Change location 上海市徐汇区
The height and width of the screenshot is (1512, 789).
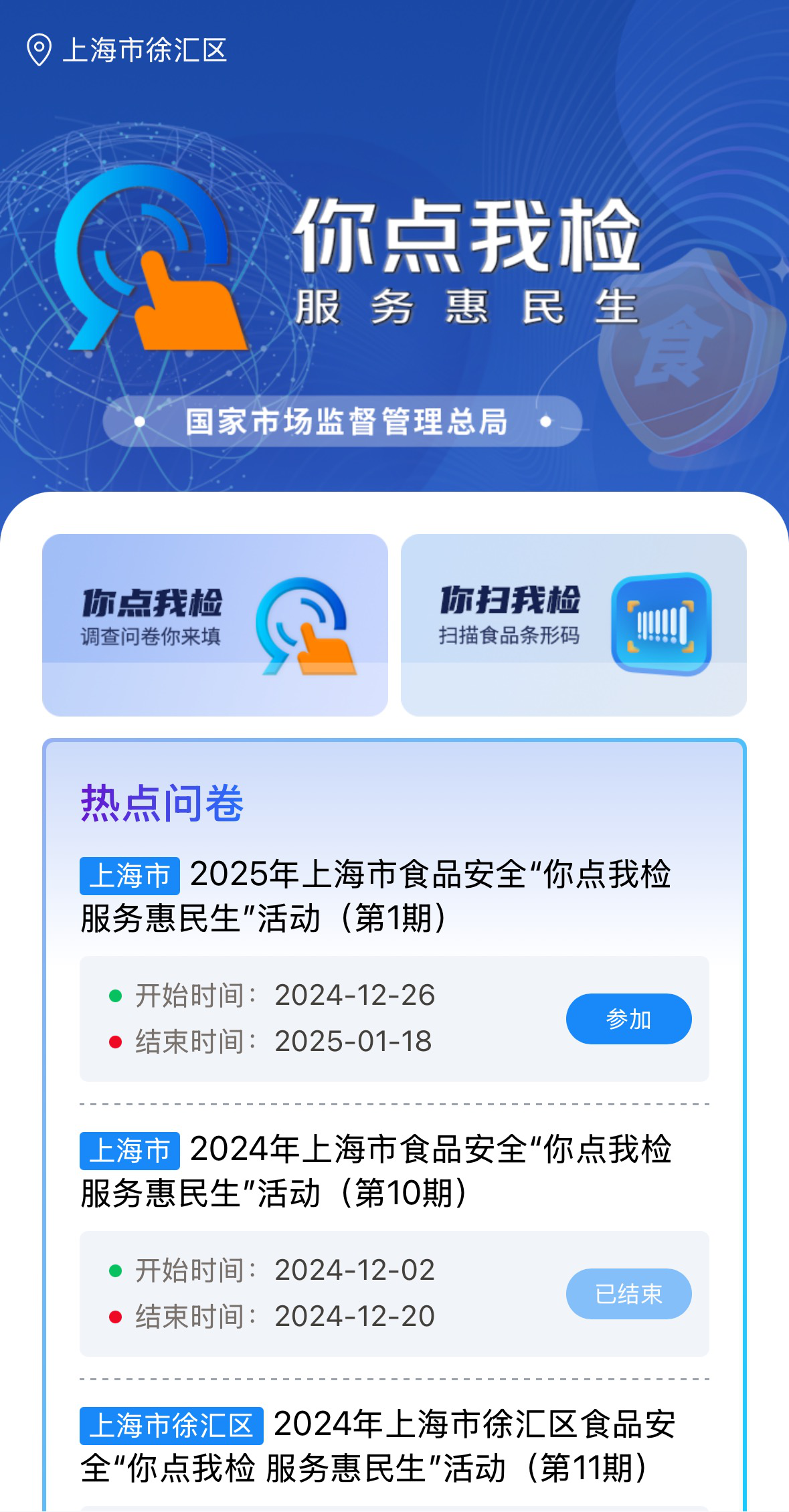coord(127,50)
